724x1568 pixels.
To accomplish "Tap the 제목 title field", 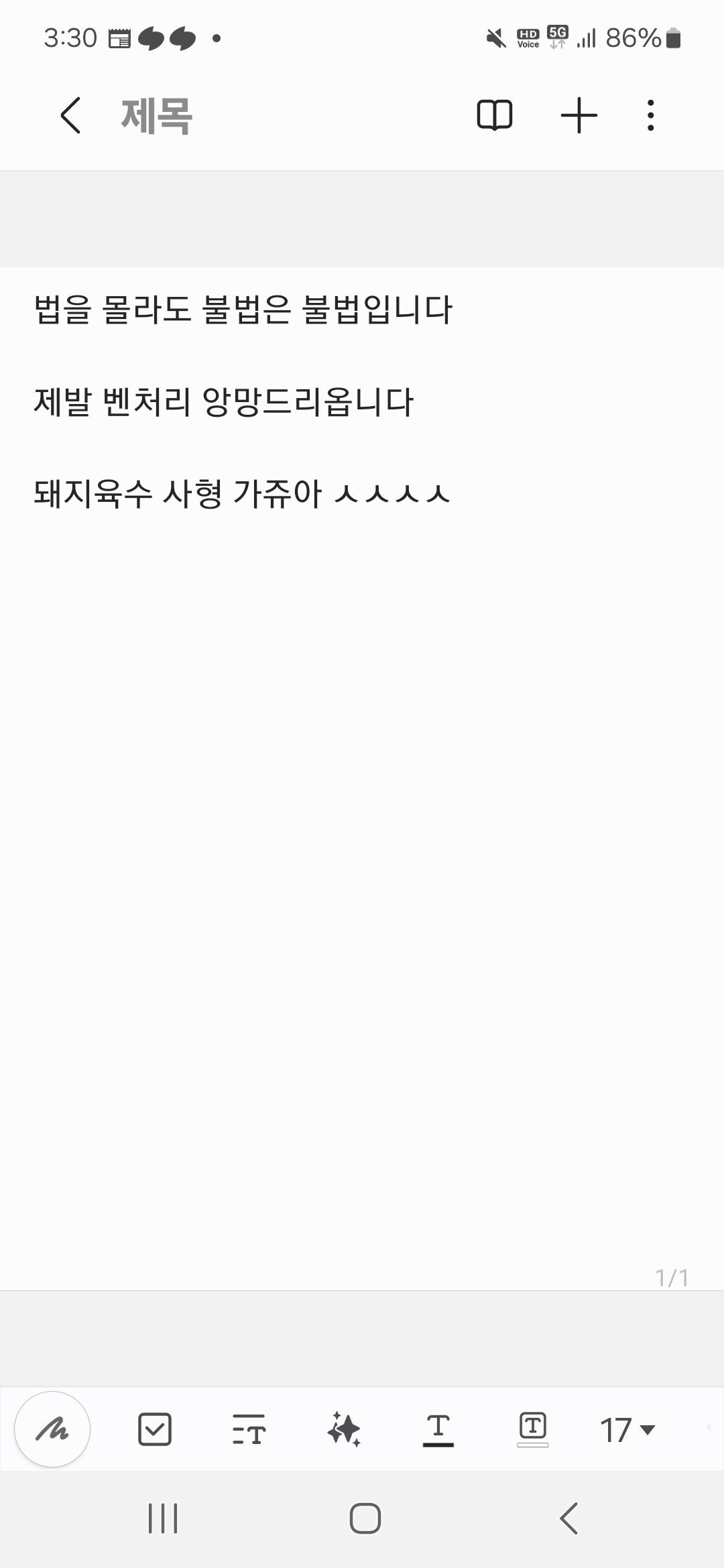I will [156, 116].
